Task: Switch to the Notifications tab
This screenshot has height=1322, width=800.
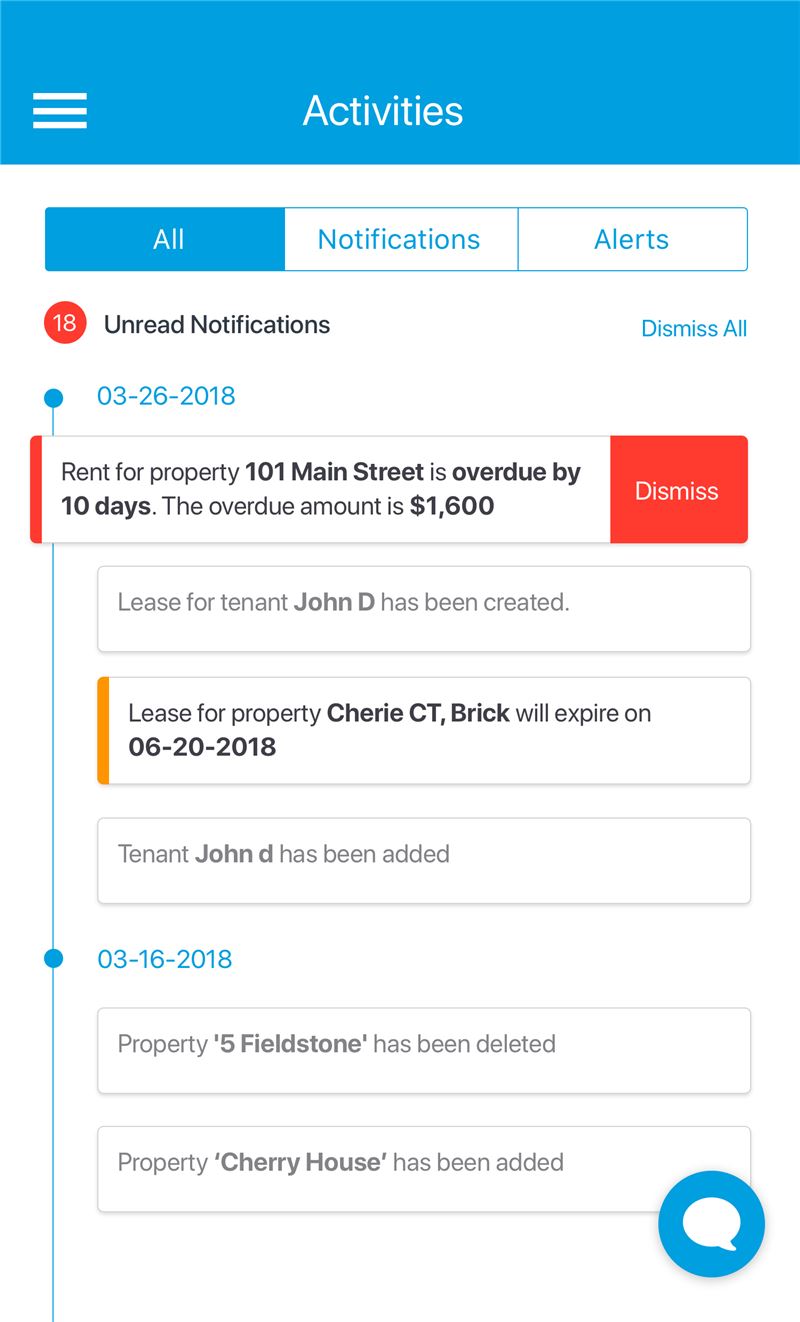Action: (x=401, y=239)
